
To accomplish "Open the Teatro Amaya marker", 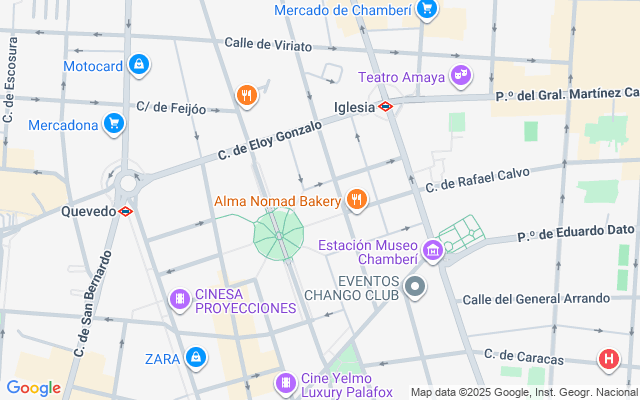I will click(x=460, y=75).
